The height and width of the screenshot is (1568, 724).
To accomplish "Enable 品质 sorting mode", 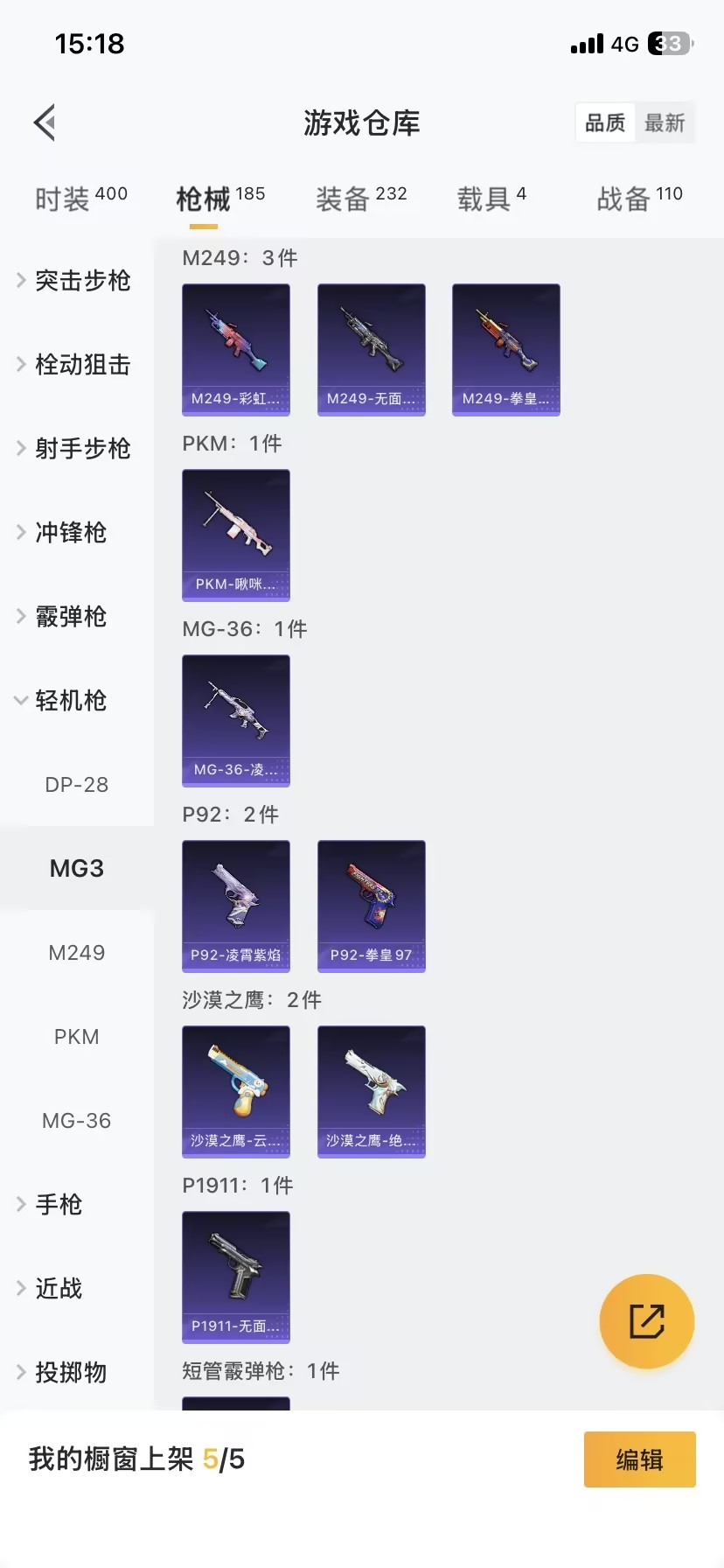I will point(604,122).
